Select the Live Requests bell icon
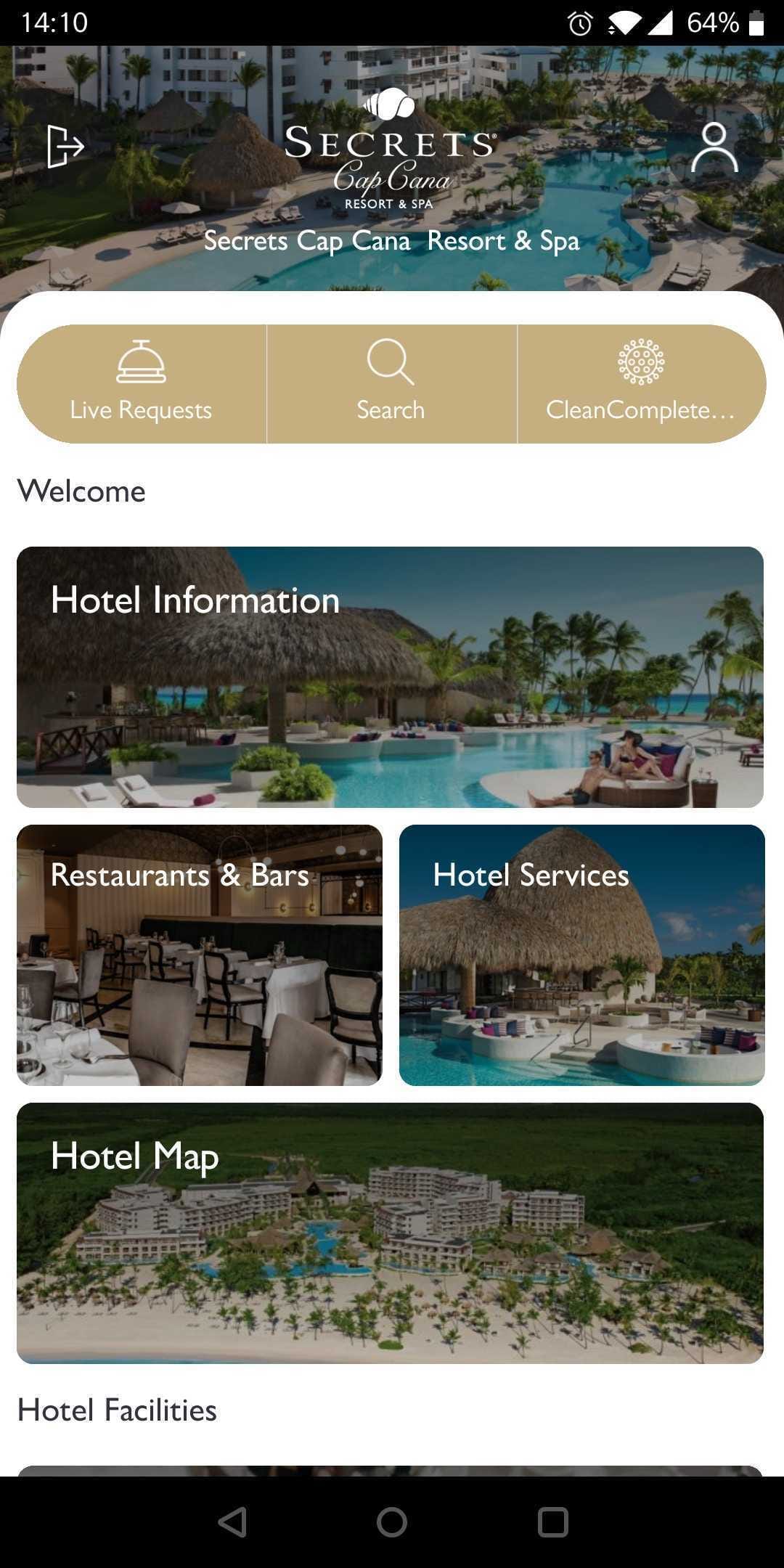This screenshot has width=784, height=1568. click(x=139, y=363)
